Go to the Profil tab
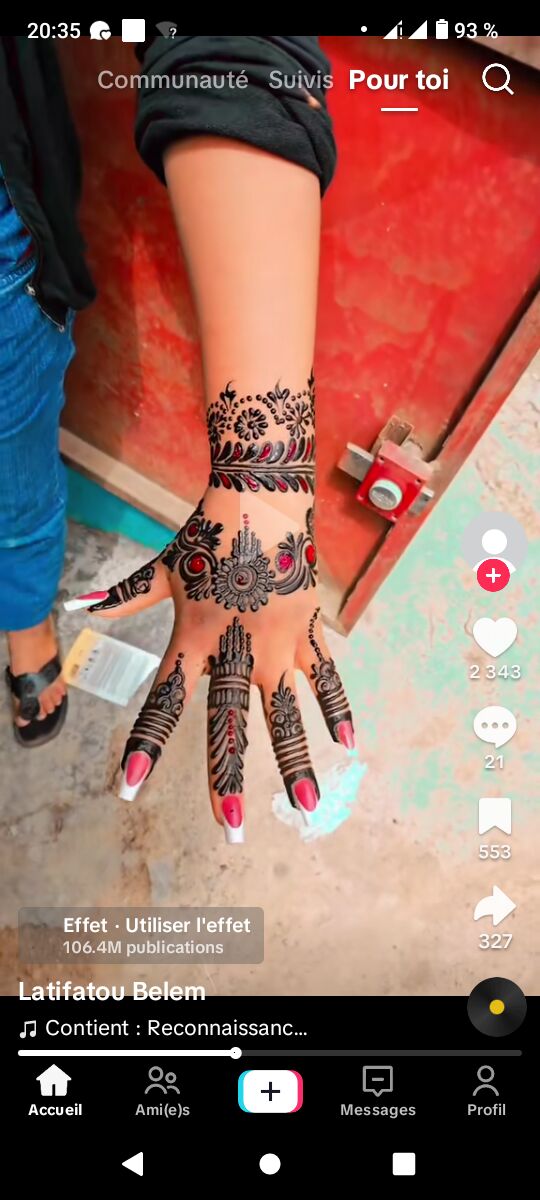 (x=486, y=1091)
